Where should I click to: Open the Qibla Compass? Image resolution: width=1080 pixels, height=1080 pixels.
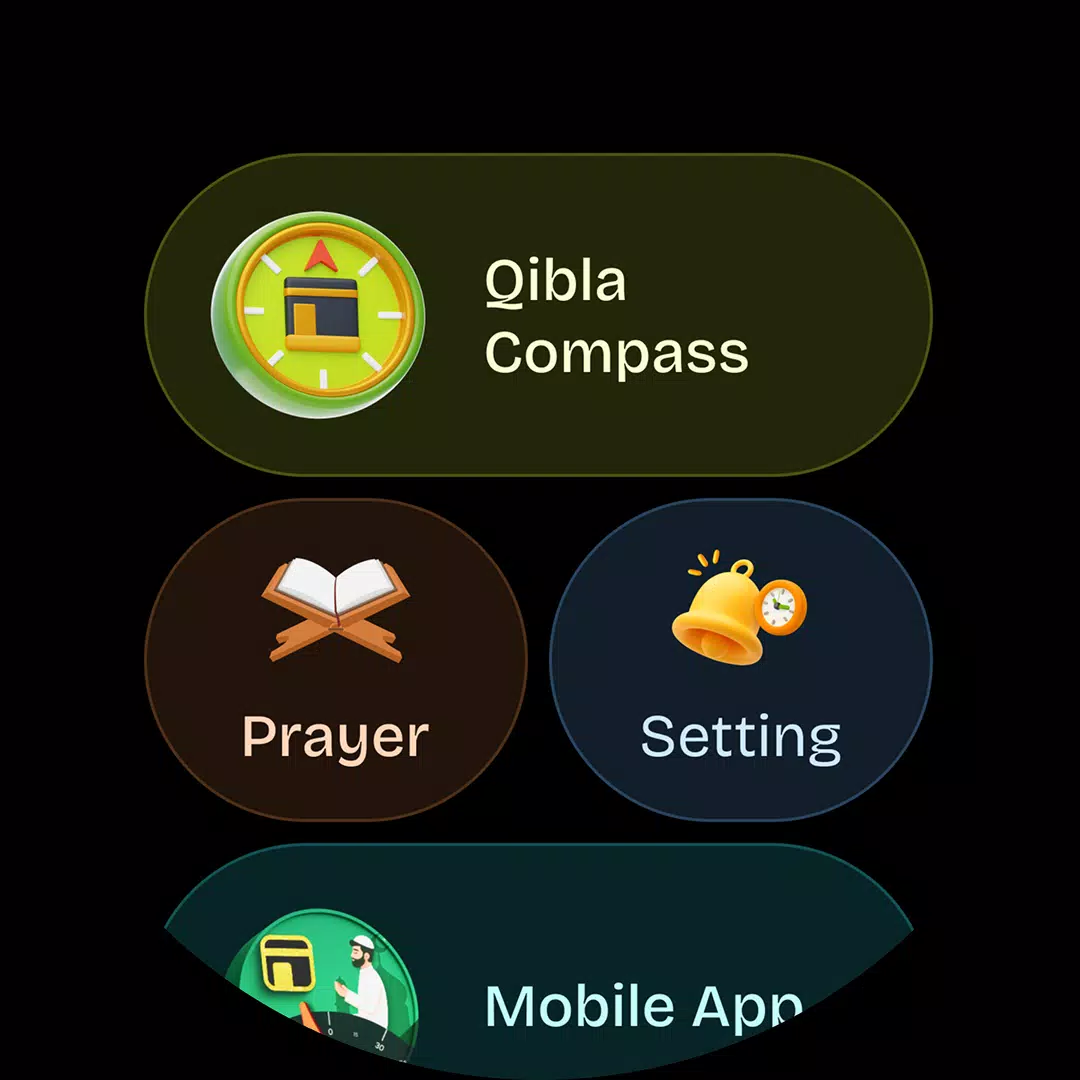(x=538, y=315)
